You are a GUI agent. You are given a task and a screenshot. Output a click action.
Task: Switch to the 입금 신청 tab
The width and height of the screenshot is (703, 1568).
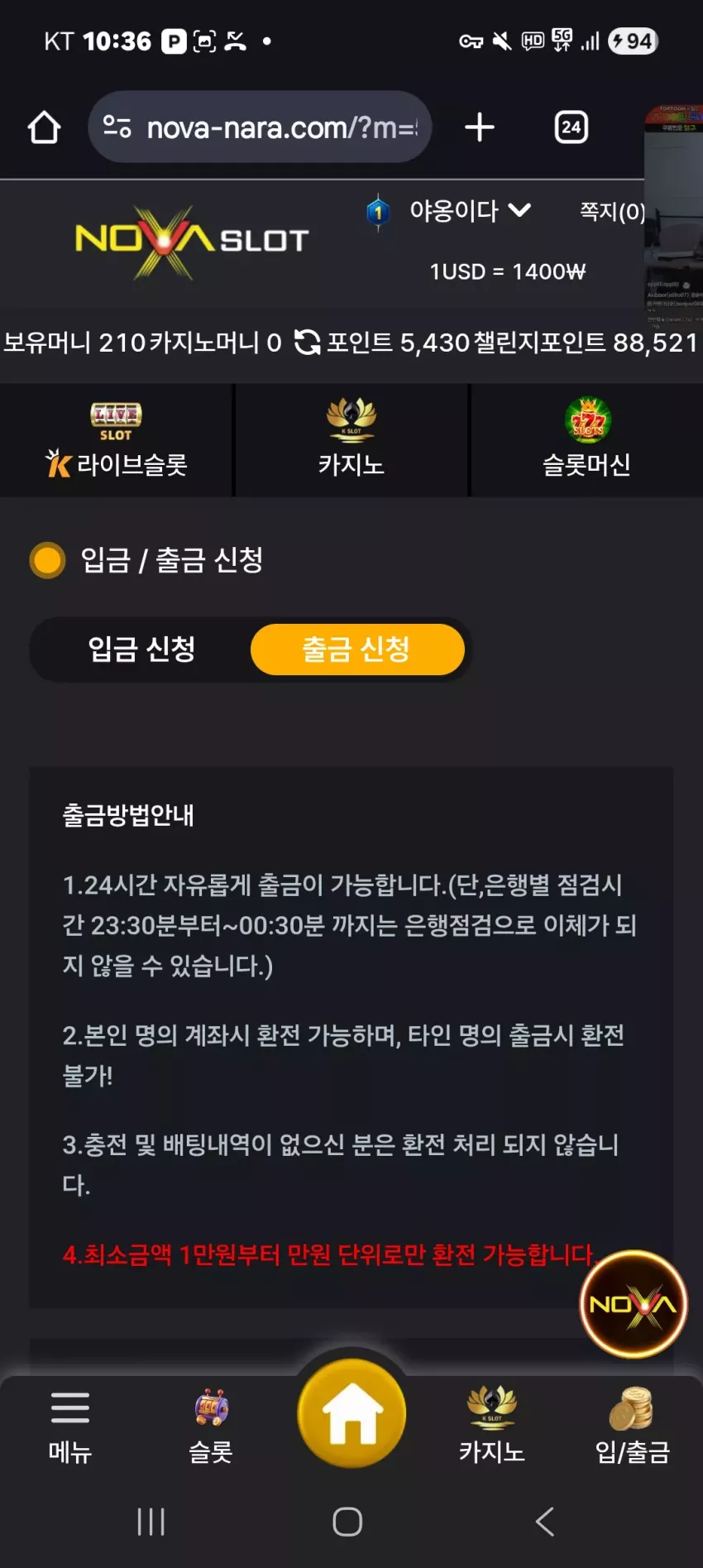point(141,649)
